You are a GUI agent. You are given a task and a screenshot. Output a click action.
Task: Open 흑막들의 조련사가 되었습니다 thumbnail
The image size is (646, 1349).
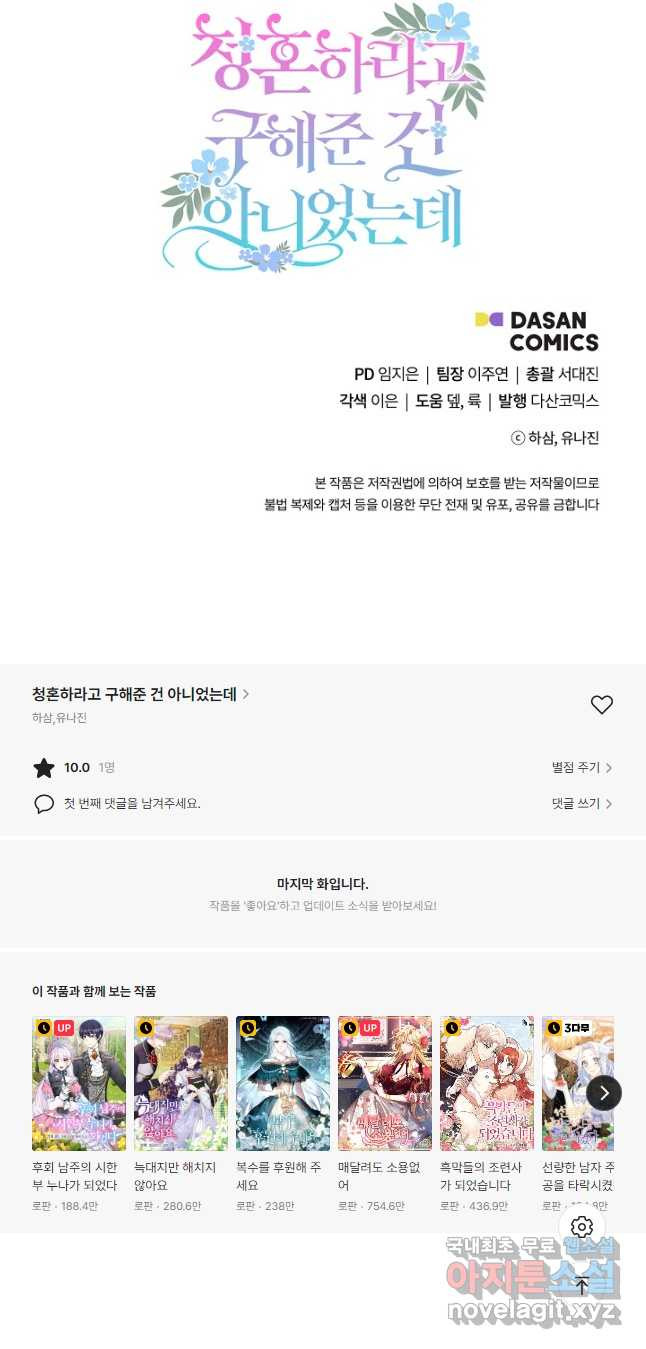[x=487, y=1083]
